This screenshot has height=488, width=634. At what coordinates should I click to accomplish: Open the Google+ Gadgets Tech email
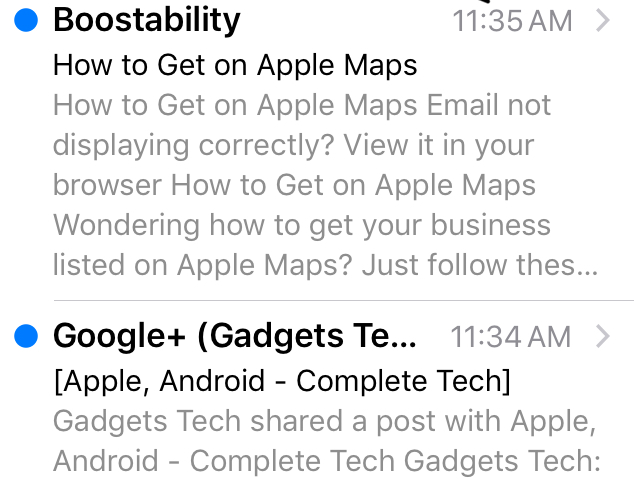click(x=317, y=395)
